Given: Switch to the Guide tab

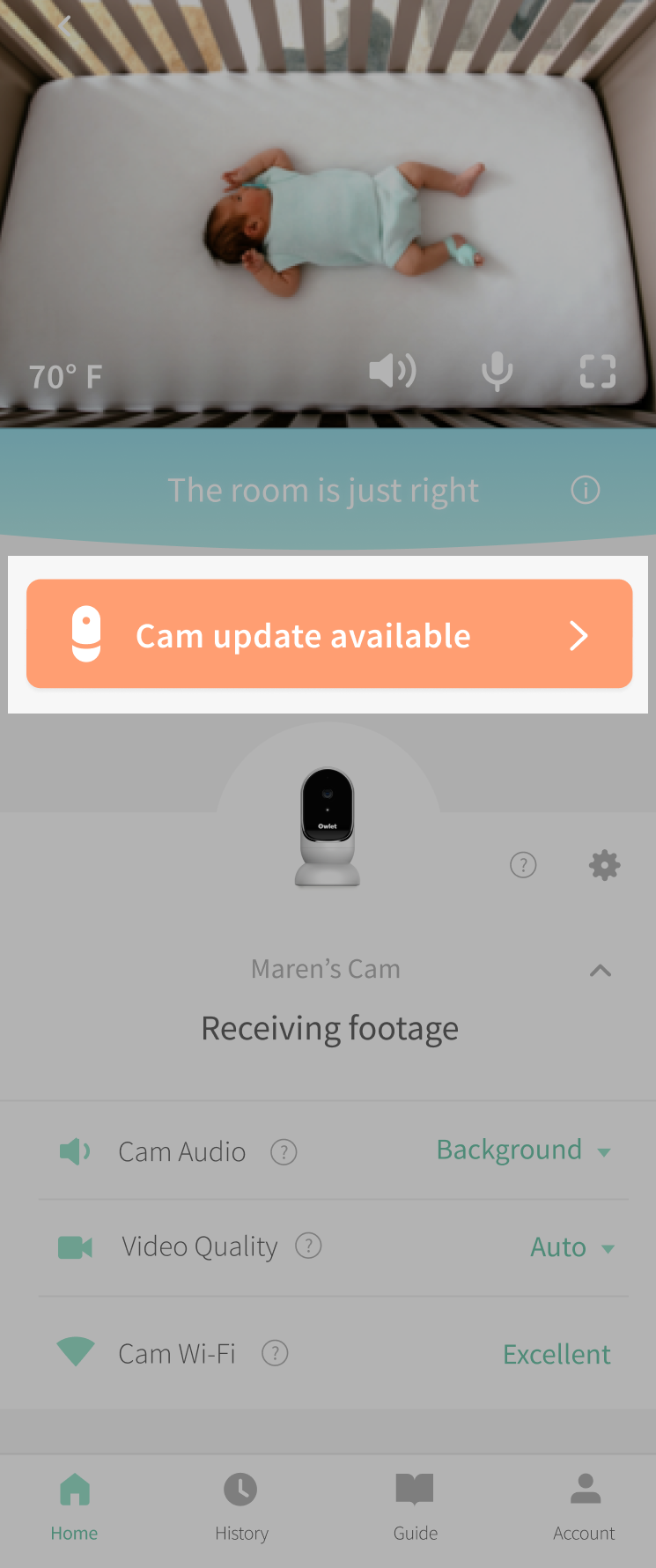Looking at the screenshot, I should point(415,1505).
